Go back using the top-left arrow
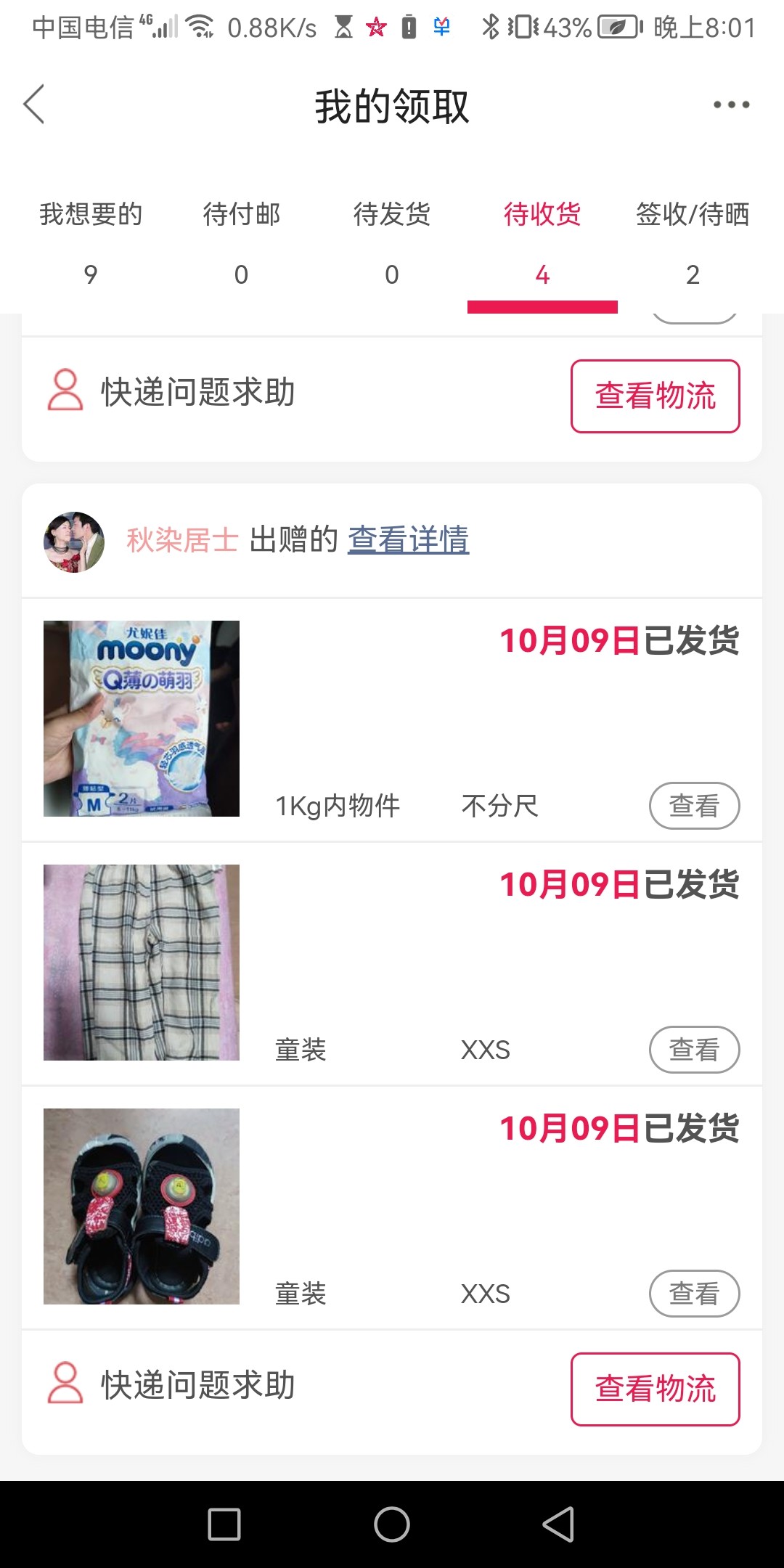 point(34,105)
